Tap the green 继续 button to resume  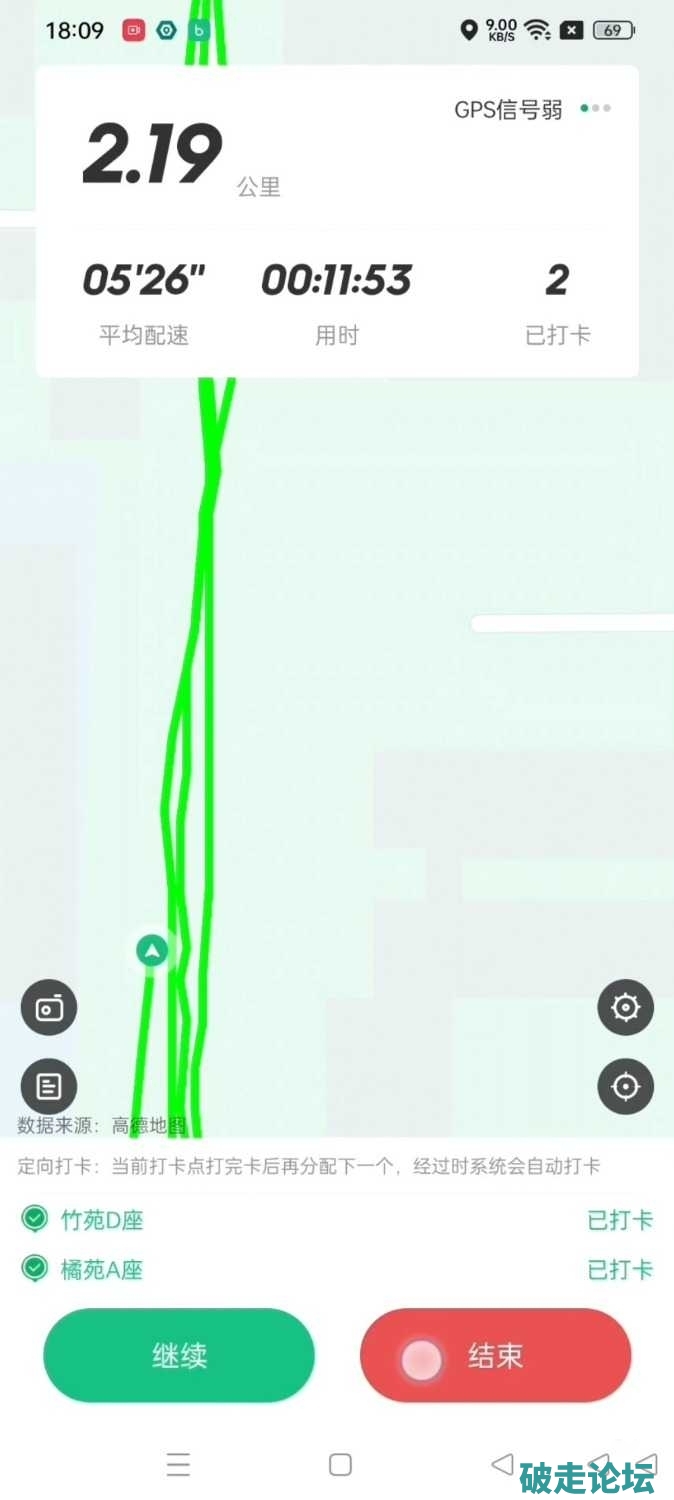click(x=179, y=1356)
